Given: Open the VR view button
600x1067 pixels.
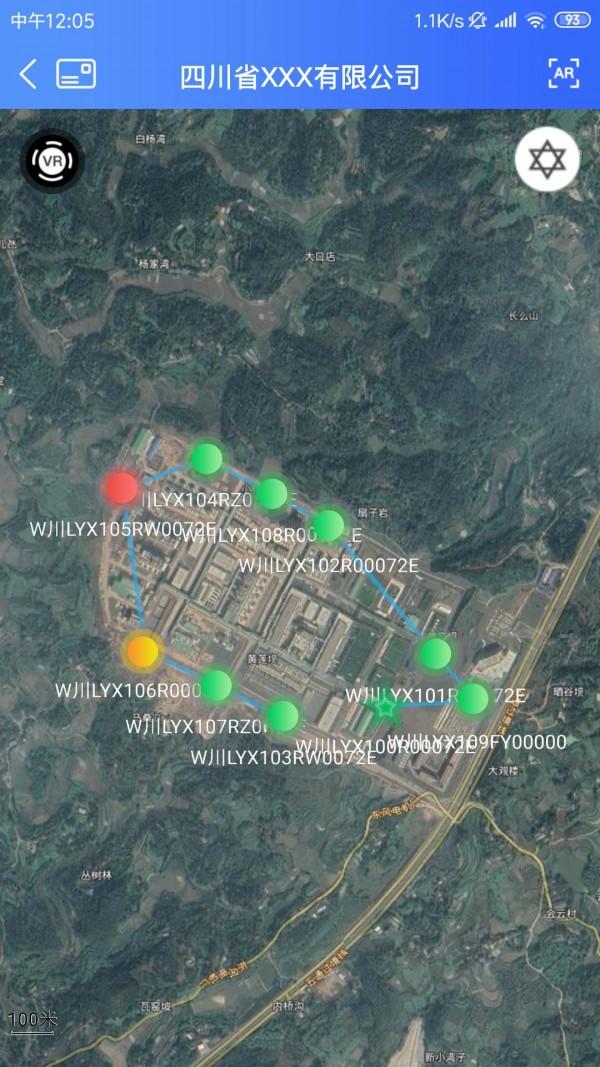Looking at the screenshot, I should (x=52, y=161).
